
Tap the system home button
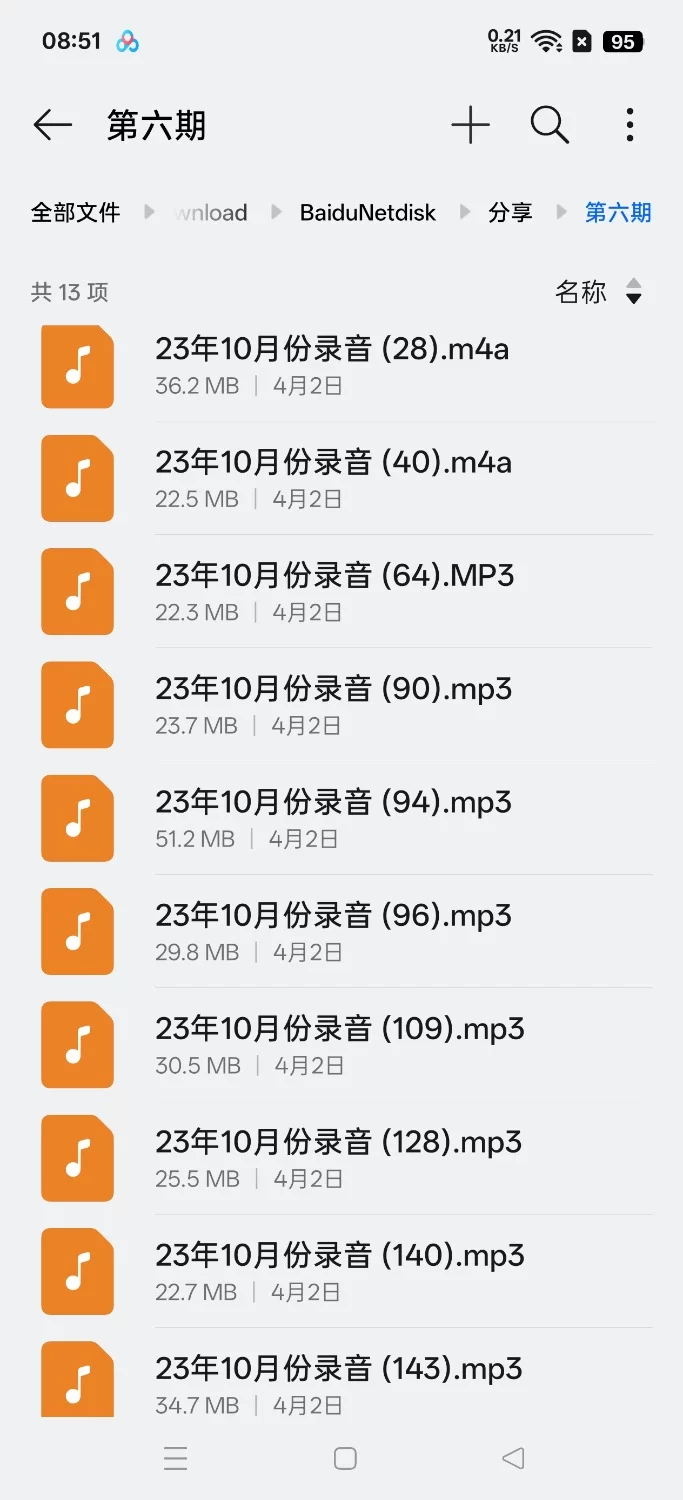[345, 1459]
